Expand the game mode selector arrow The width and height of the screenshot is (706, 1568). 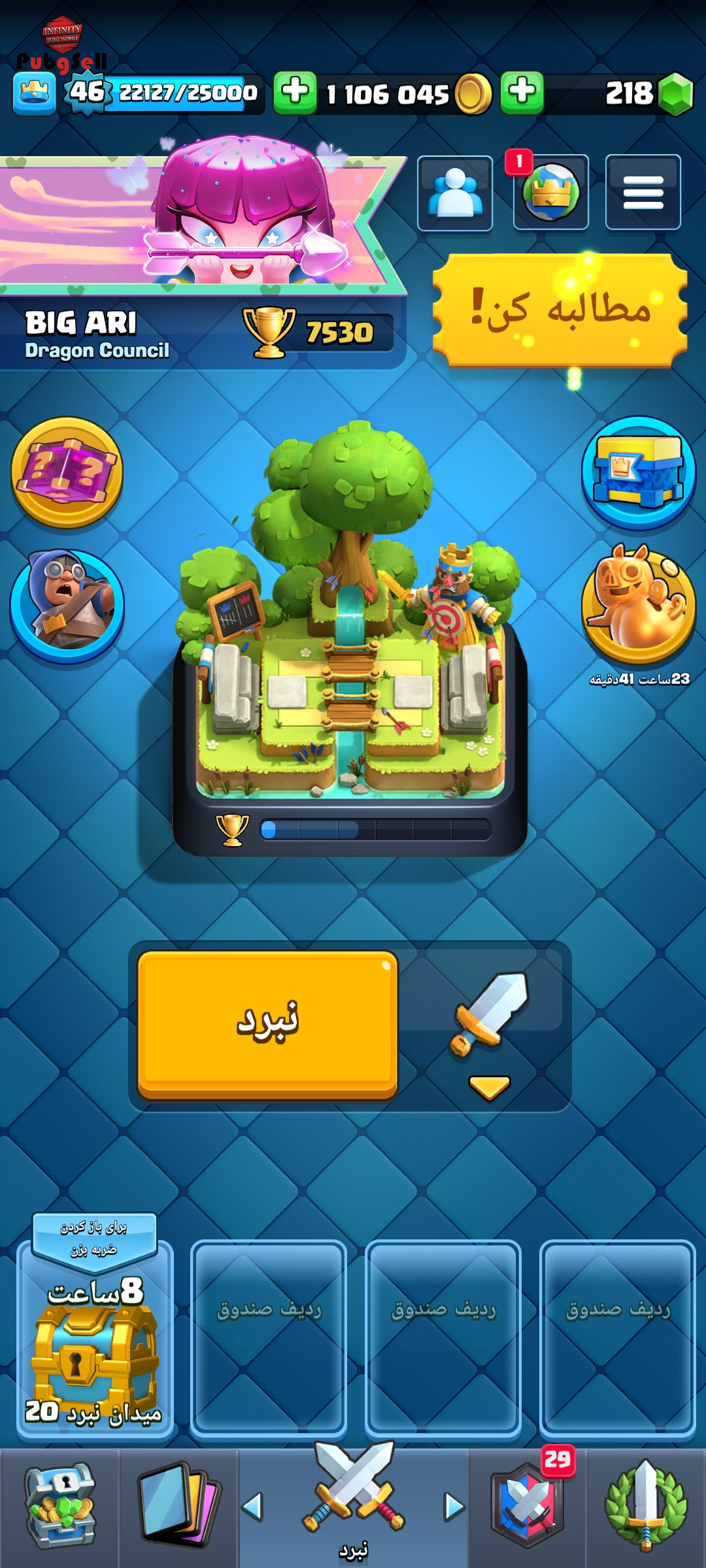coord(490,1087)
